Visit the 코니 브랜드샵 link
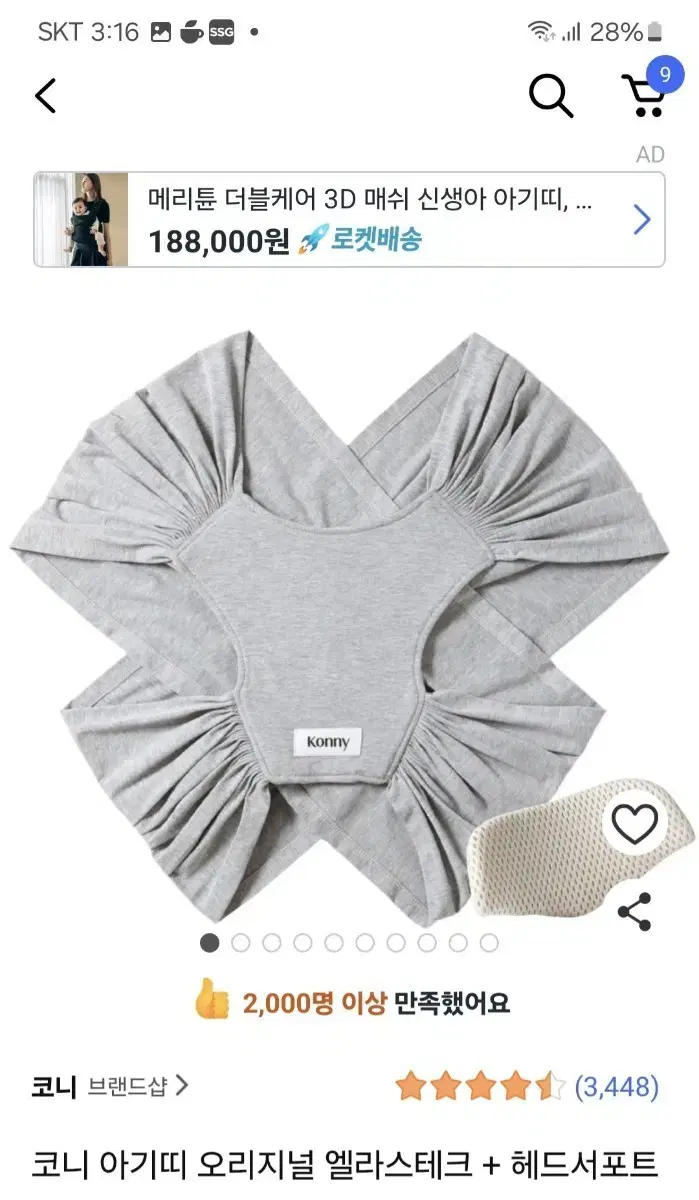 (x=110, y=1086)
